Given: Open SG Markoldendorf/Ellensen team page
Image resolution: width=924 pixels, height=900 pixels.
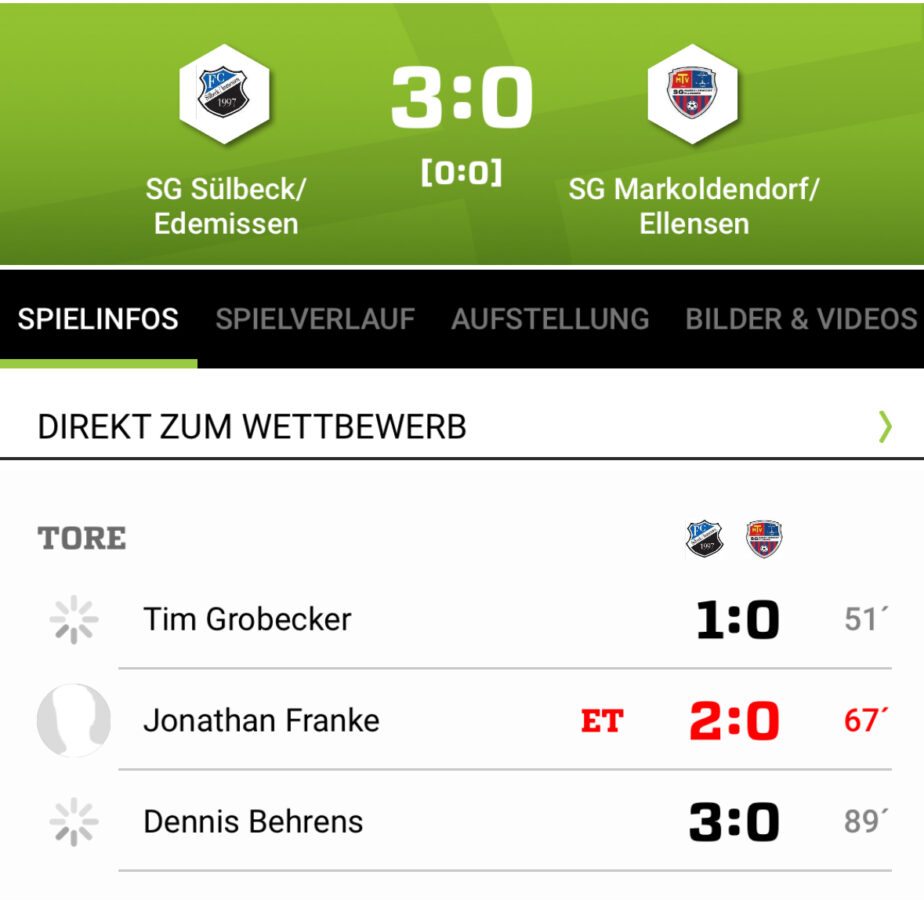Looking at the screenshot, I should pyautogui.click(x=693, y=95).
